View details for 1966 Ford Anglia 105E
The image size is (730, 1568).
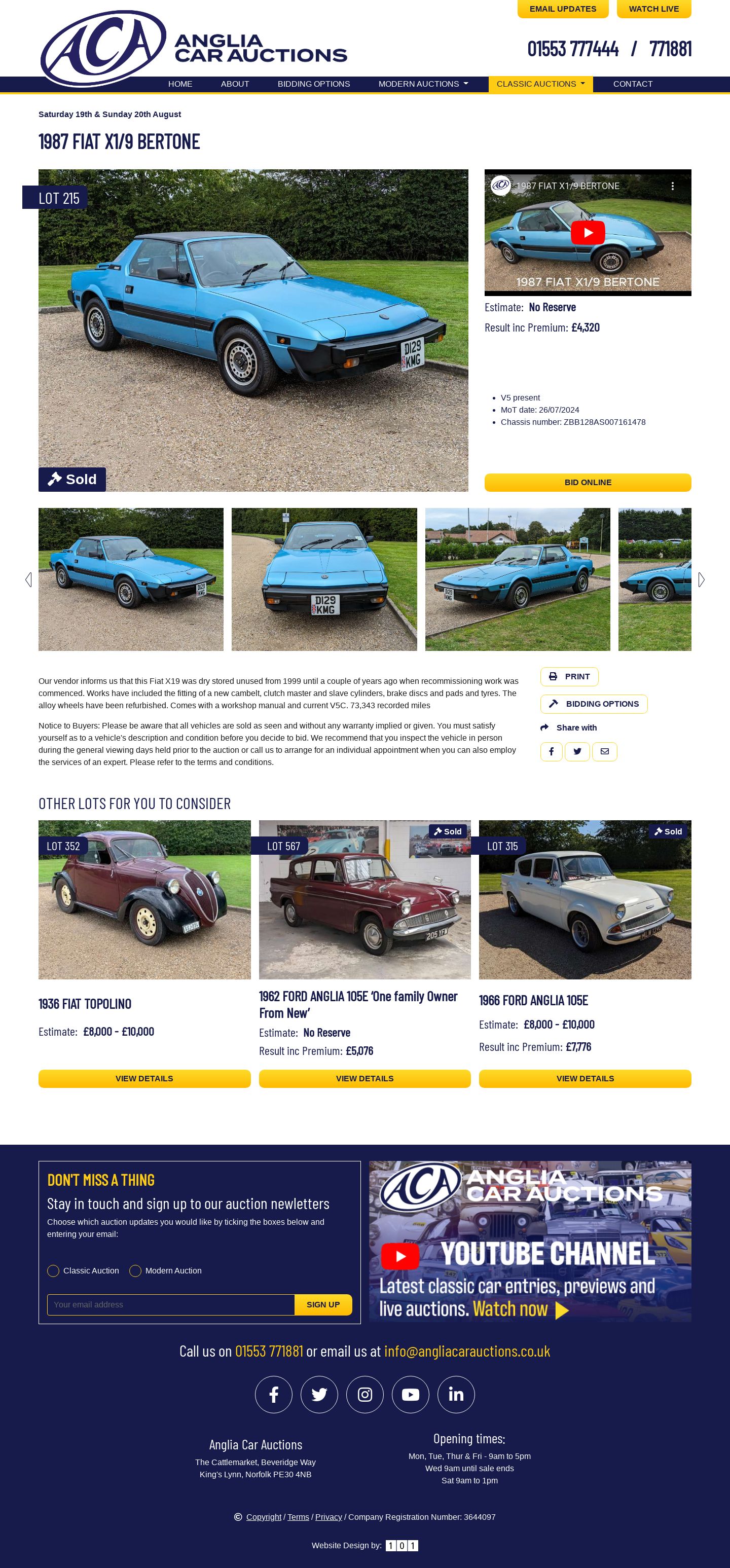coord(585,1078)
